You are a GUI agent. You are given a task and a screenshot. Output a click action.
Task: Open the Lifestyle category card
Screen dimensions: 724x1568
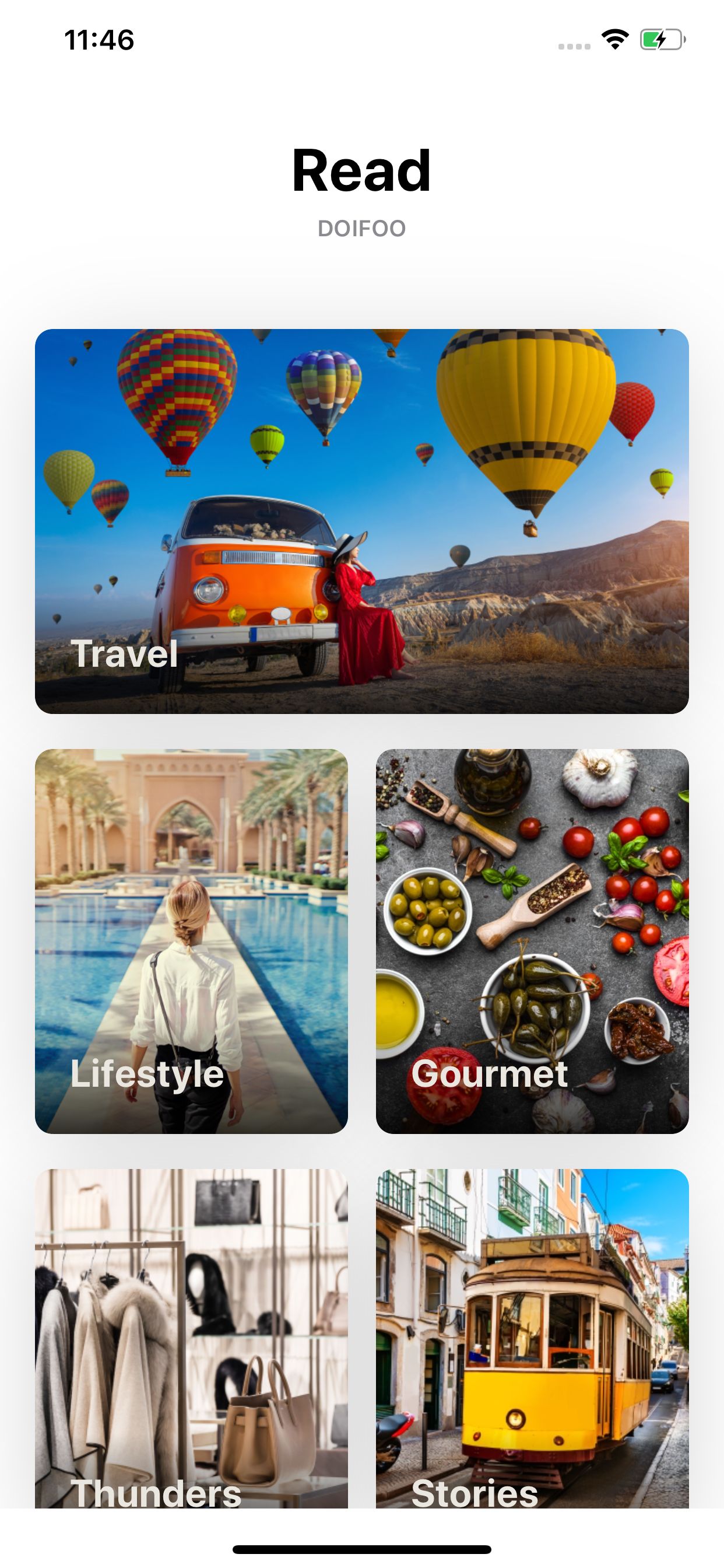click(191, 941)
